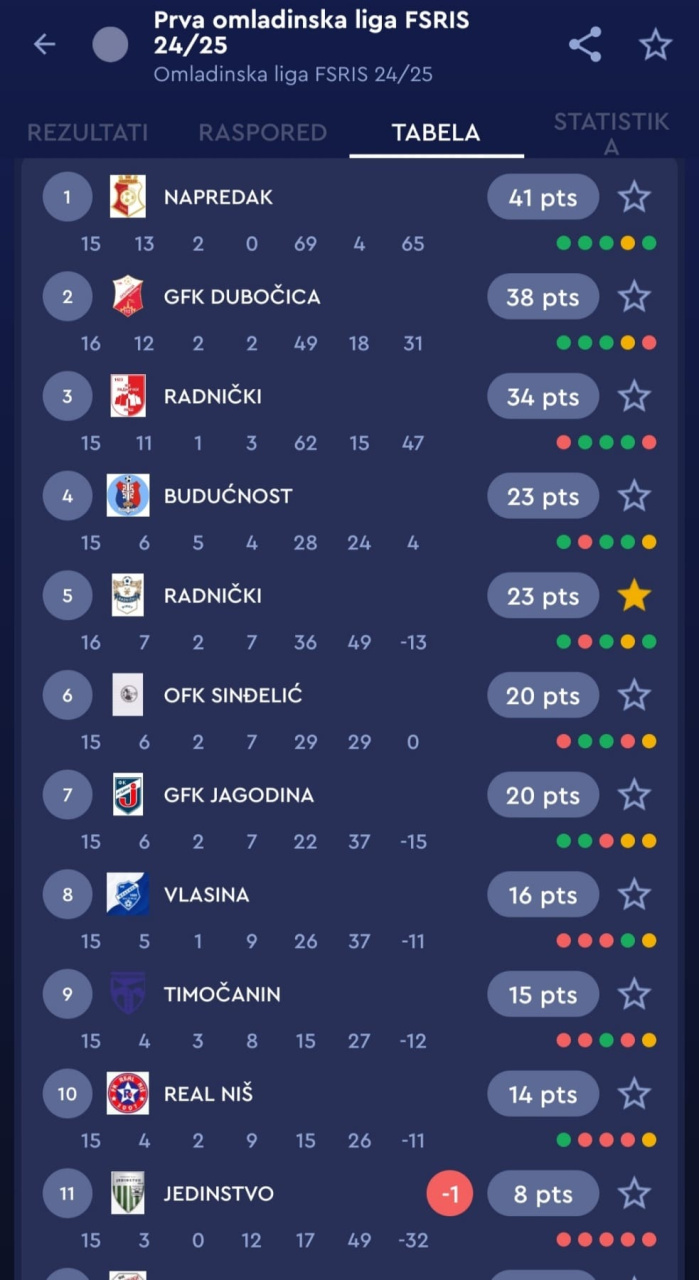This screenshot has height=1280, width=699.
Task: Switch to the Rezultati tab
Action: click(87, 133)
